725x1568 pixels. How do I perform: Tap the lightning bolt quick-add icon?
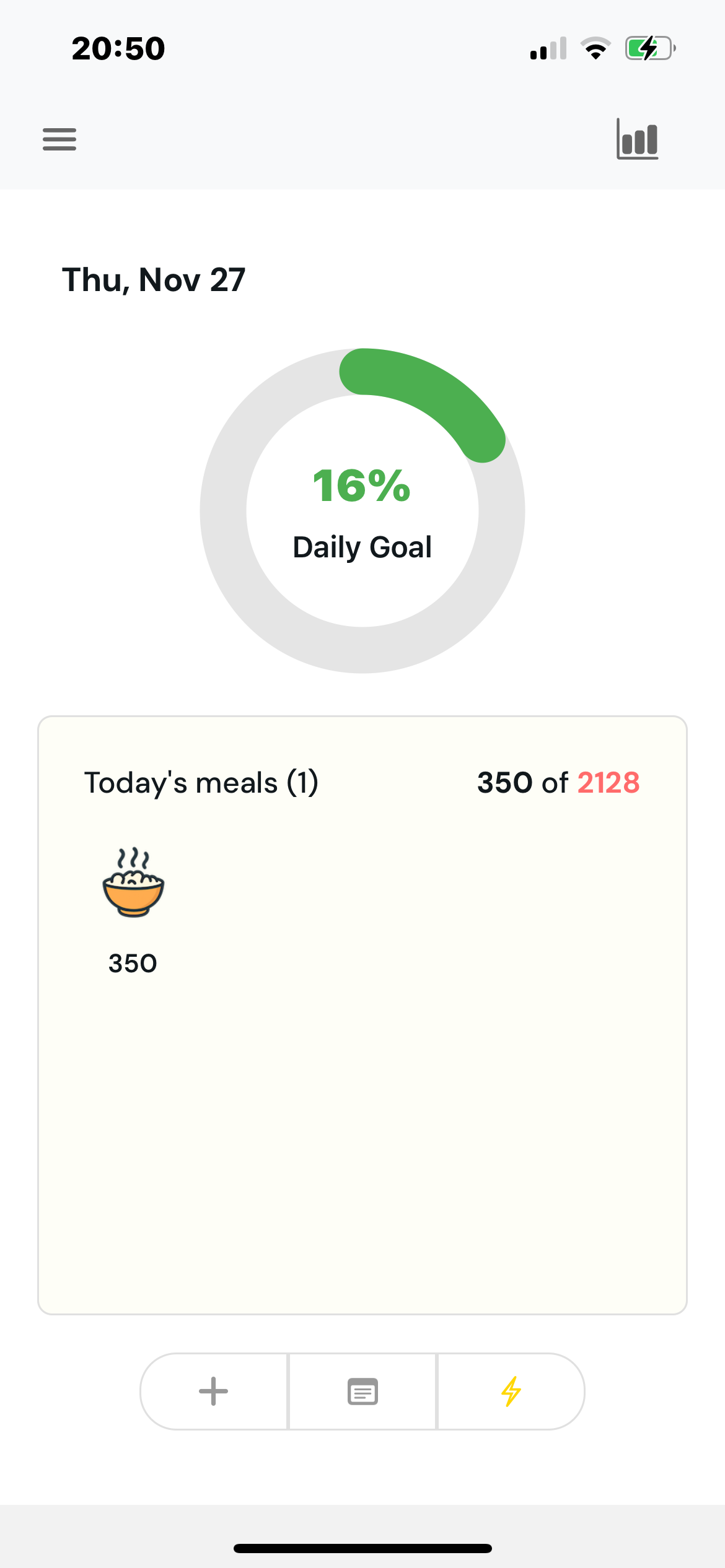tap(510, 1392)
